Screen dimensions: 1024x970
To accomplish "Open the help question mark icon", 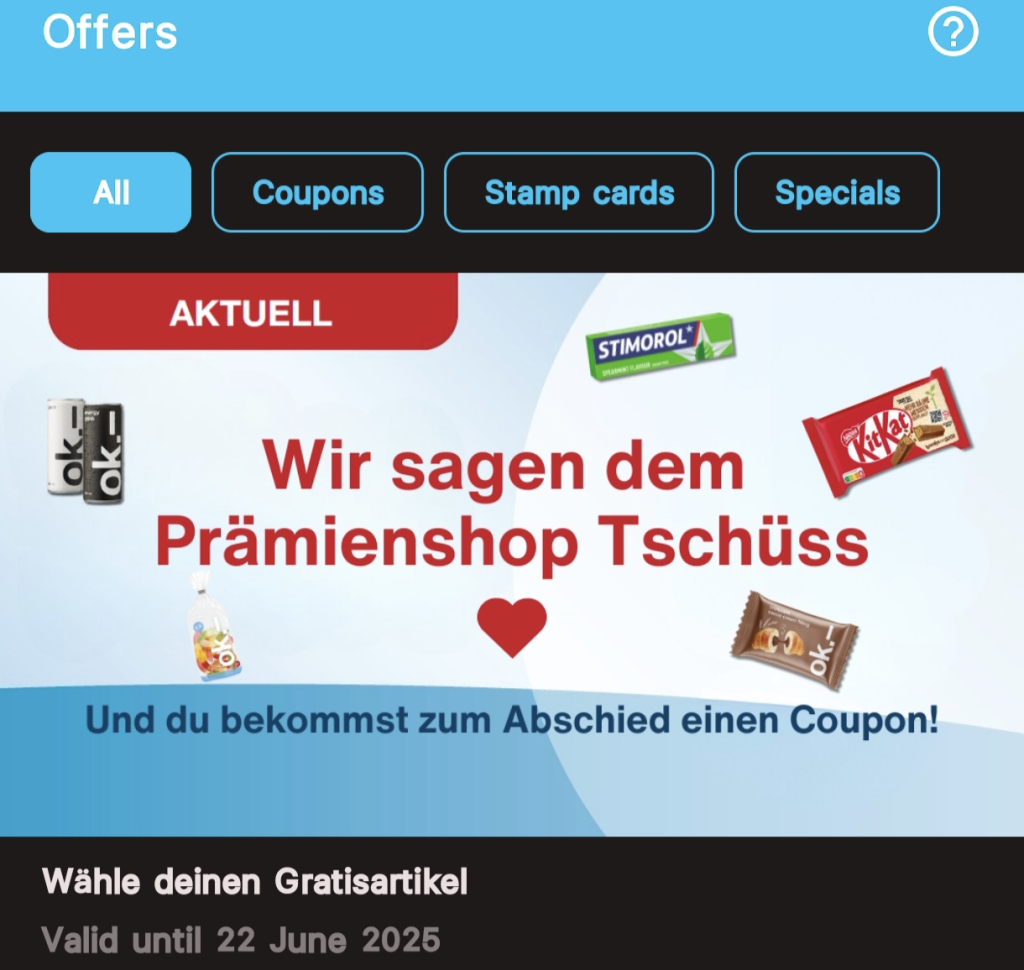I will point(952,35).
